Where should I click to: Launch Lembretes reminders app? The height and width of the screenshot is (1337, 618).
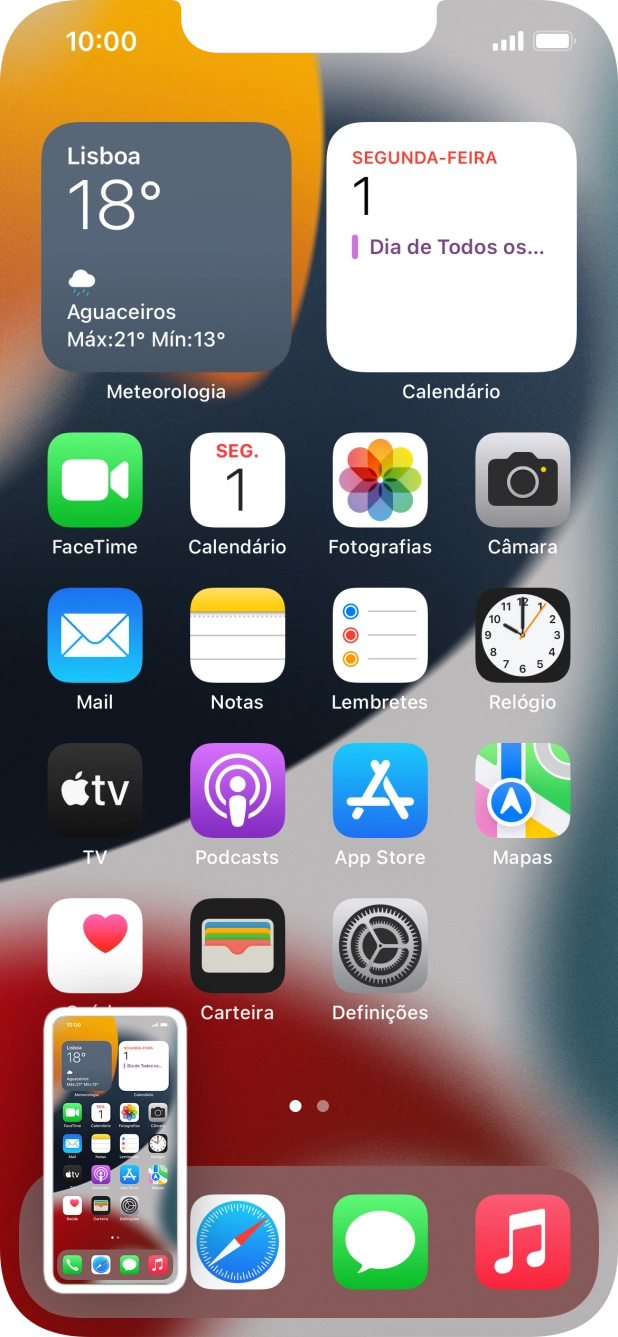click(380, 635)
